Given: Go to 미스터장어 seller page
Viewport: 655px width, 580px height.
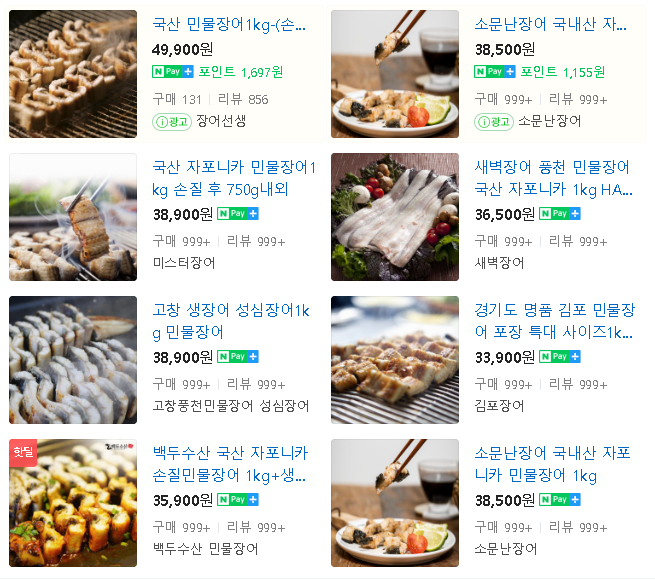Looking at the screenshot, I should pos(184,263).
